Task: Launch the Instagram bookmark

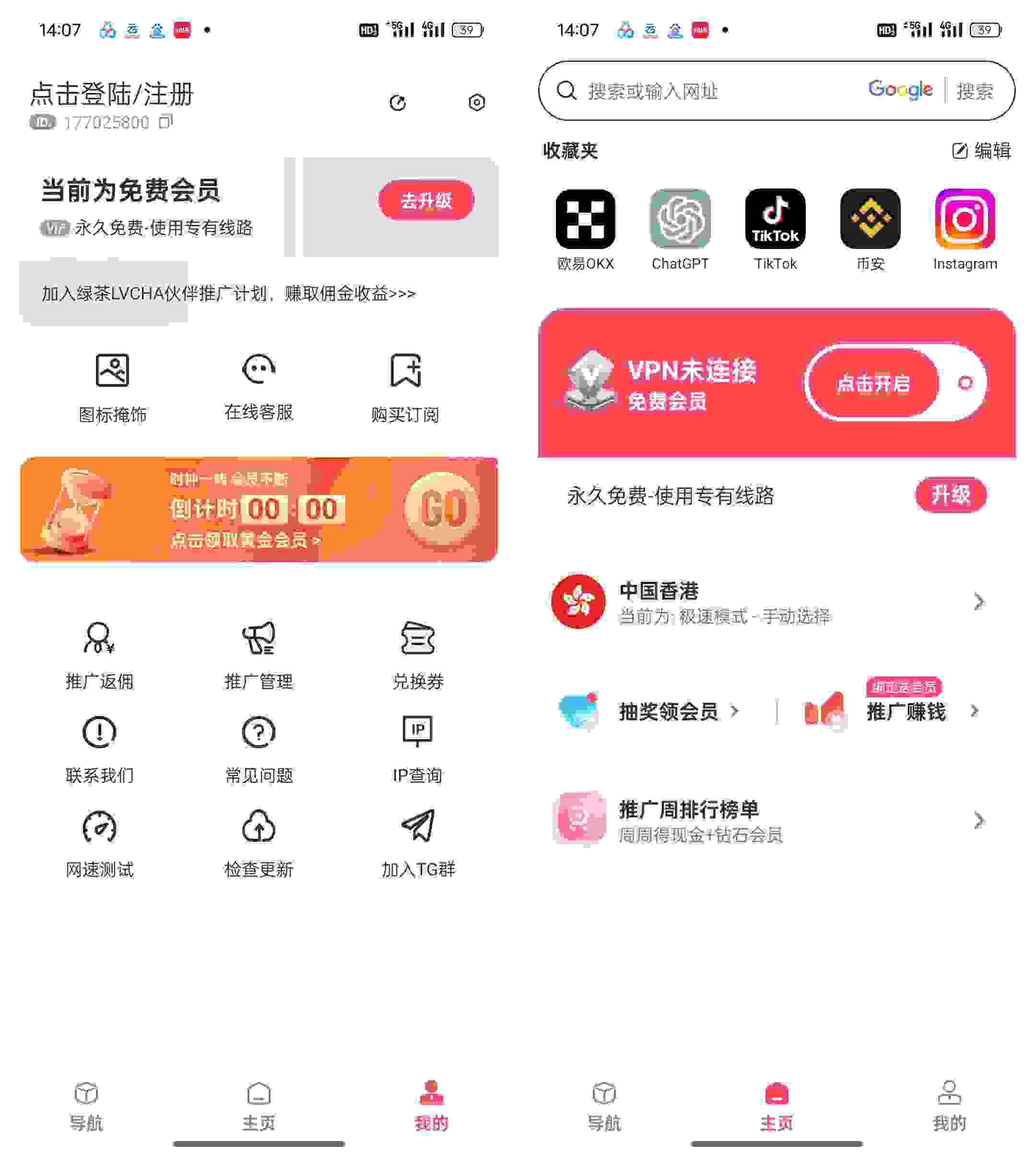Action: pos(965,228)
